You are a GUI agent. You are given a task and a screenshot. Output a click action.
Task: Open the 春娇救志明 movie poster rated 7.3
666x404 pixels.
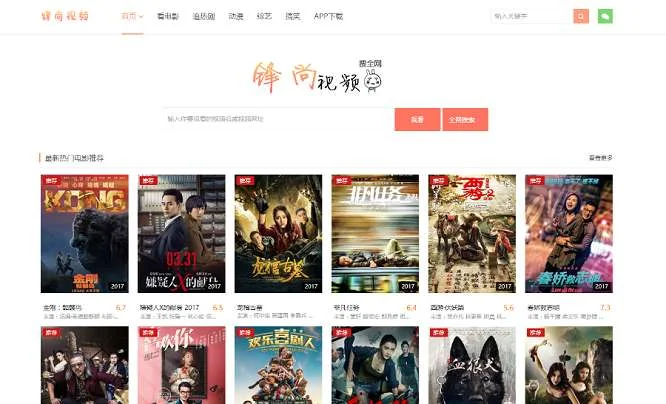(x=568, y=233)
